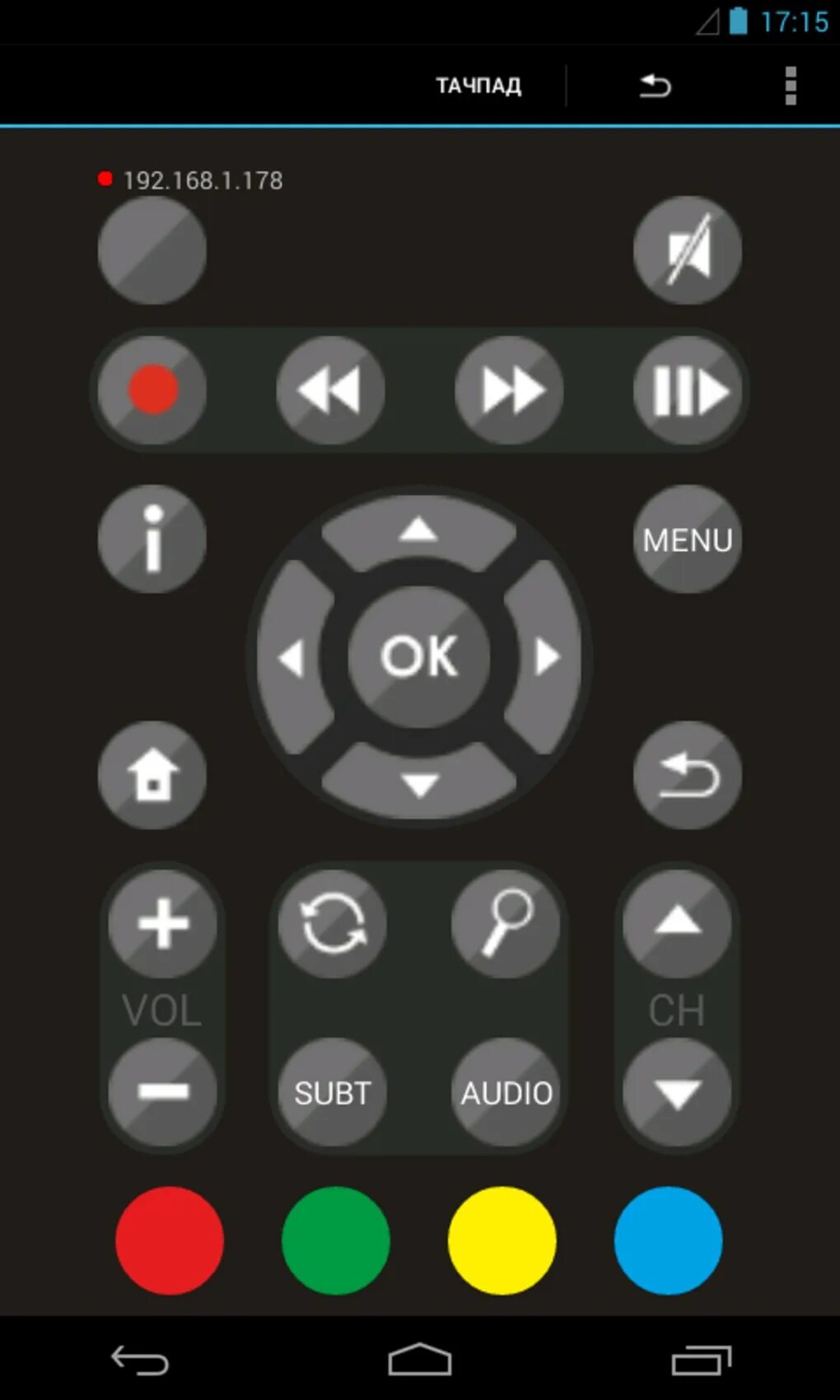The width and height of the screenshot is (840, 1400).
Task: Open the ТАЧПАД touchpad mode
Action: [478, 86]
